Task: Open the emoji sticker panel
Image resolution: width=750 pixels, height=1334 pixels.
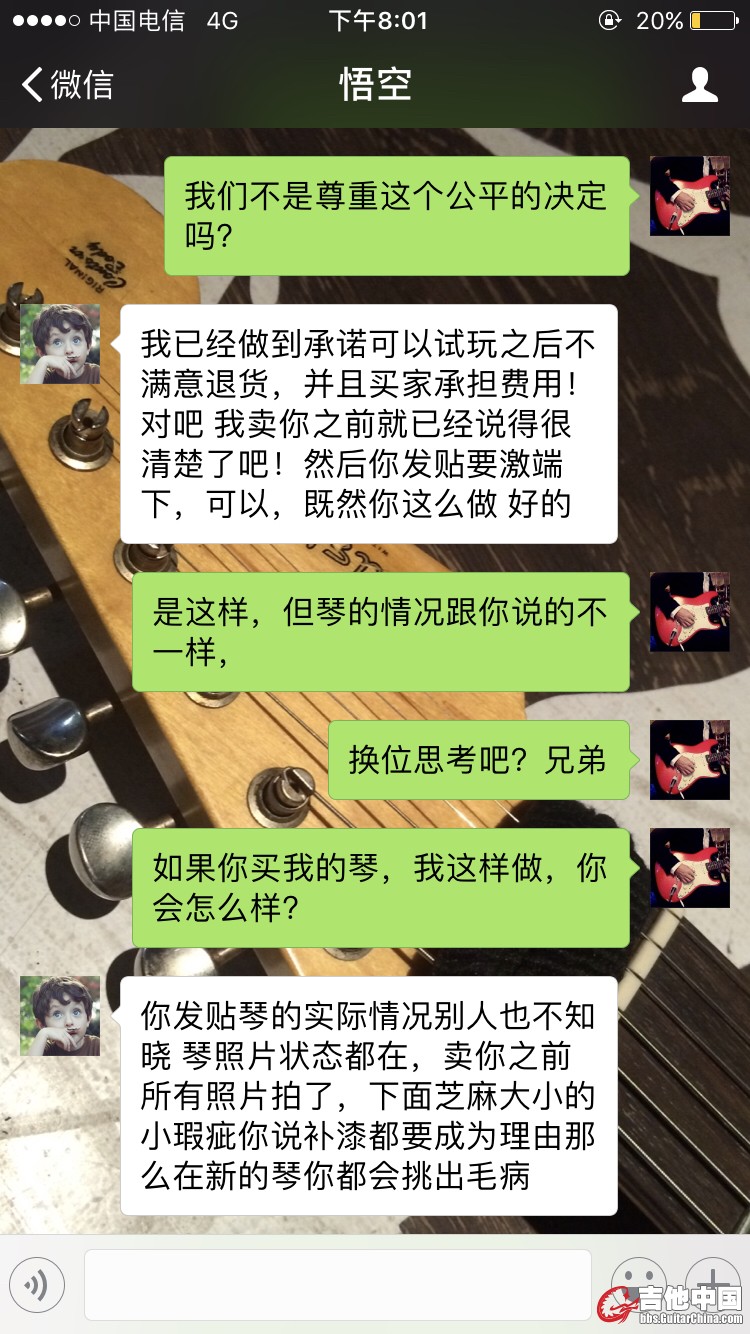Action: point(638,1280)
